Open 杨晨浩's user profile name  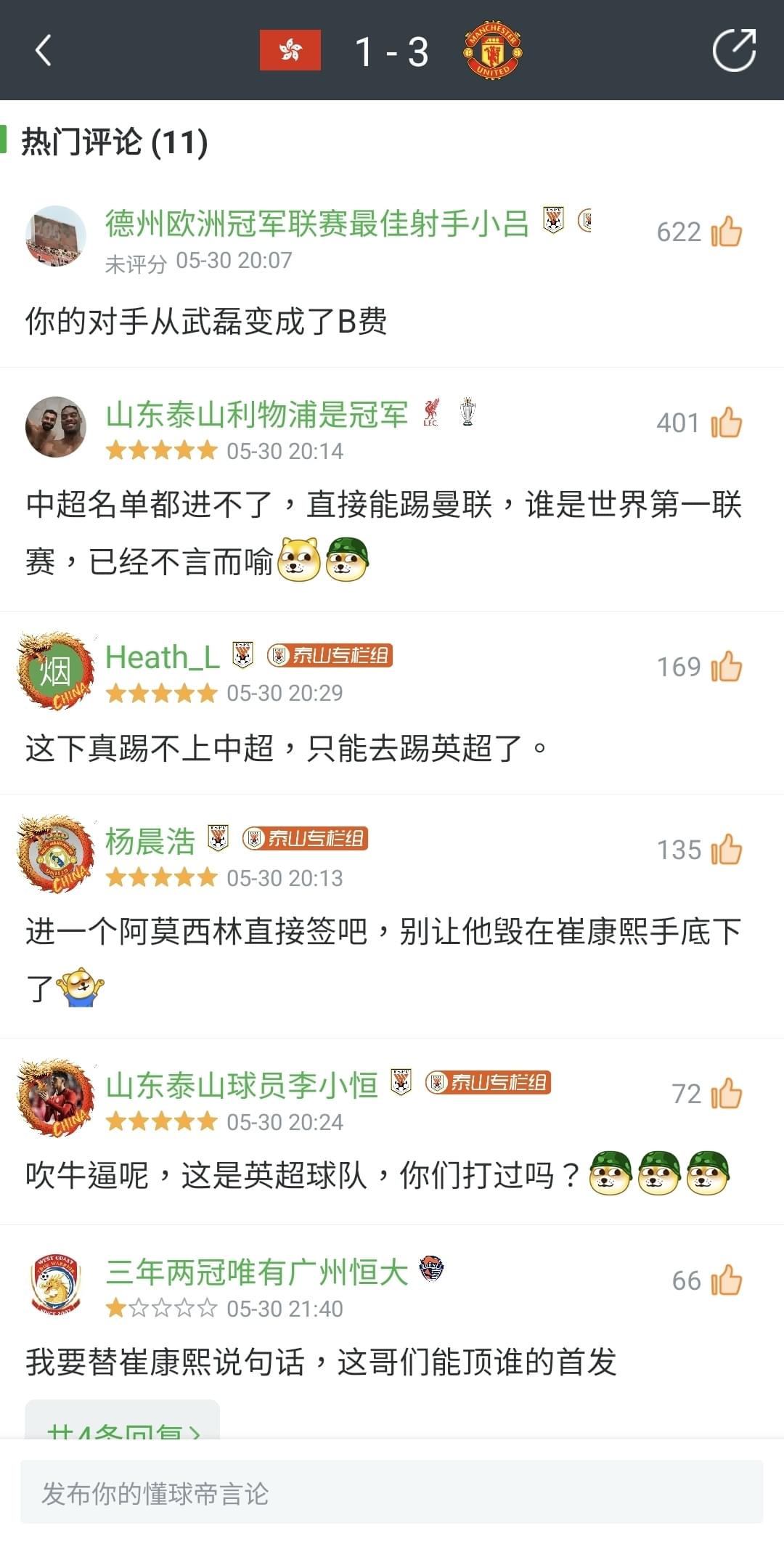(150, 841)
